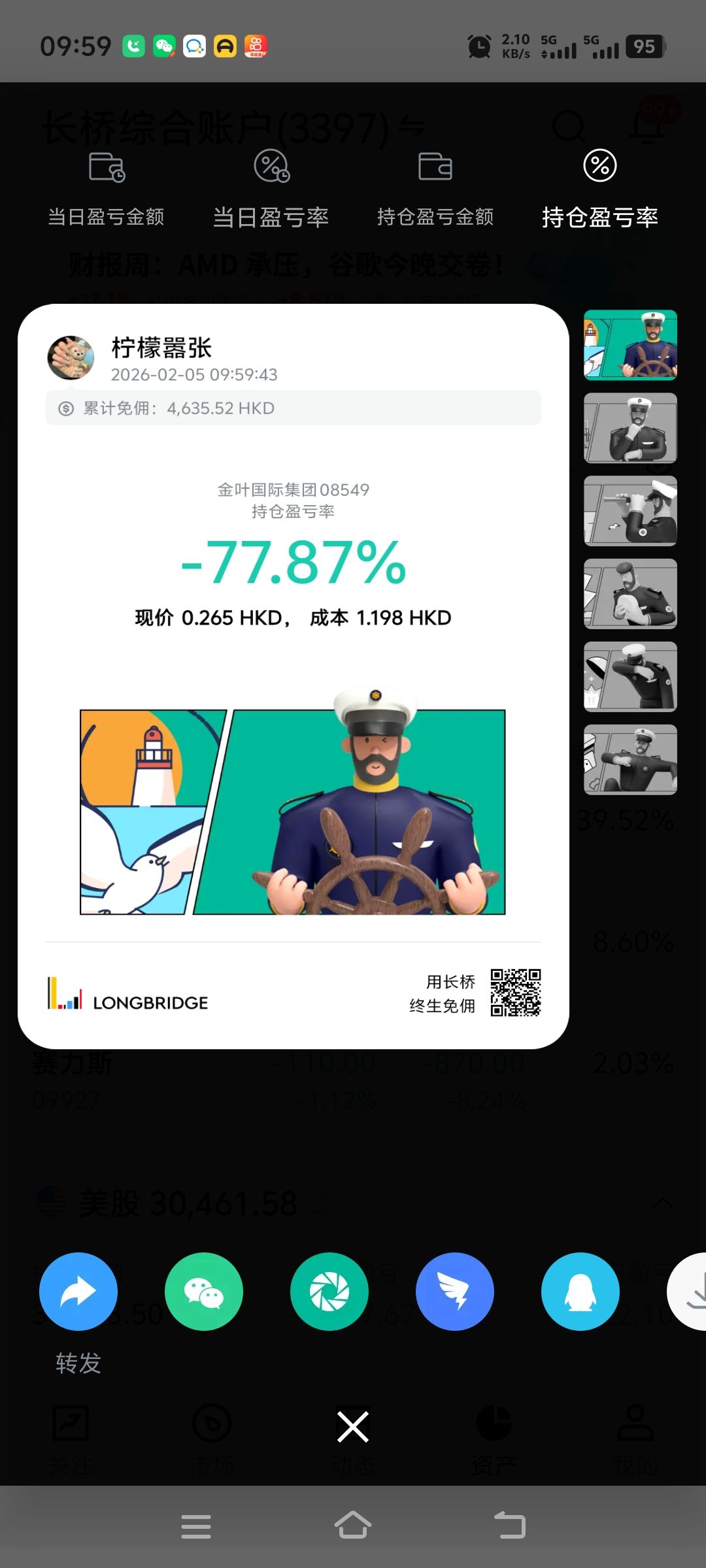Screen dimensions: 706x1568
Task: Select the 当日盈亏率 share option
Action: [271, 189]
